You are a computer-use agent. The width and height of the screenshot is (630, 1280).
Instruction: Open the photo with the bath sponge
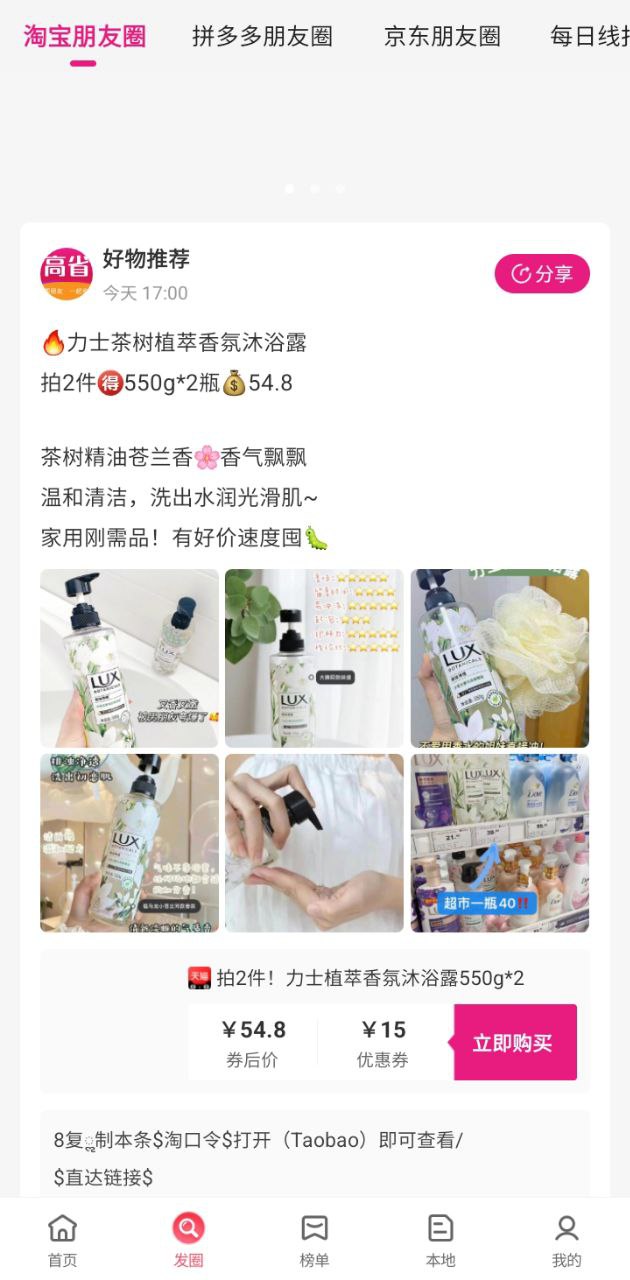pyautogui.click(x=499, y=658)
